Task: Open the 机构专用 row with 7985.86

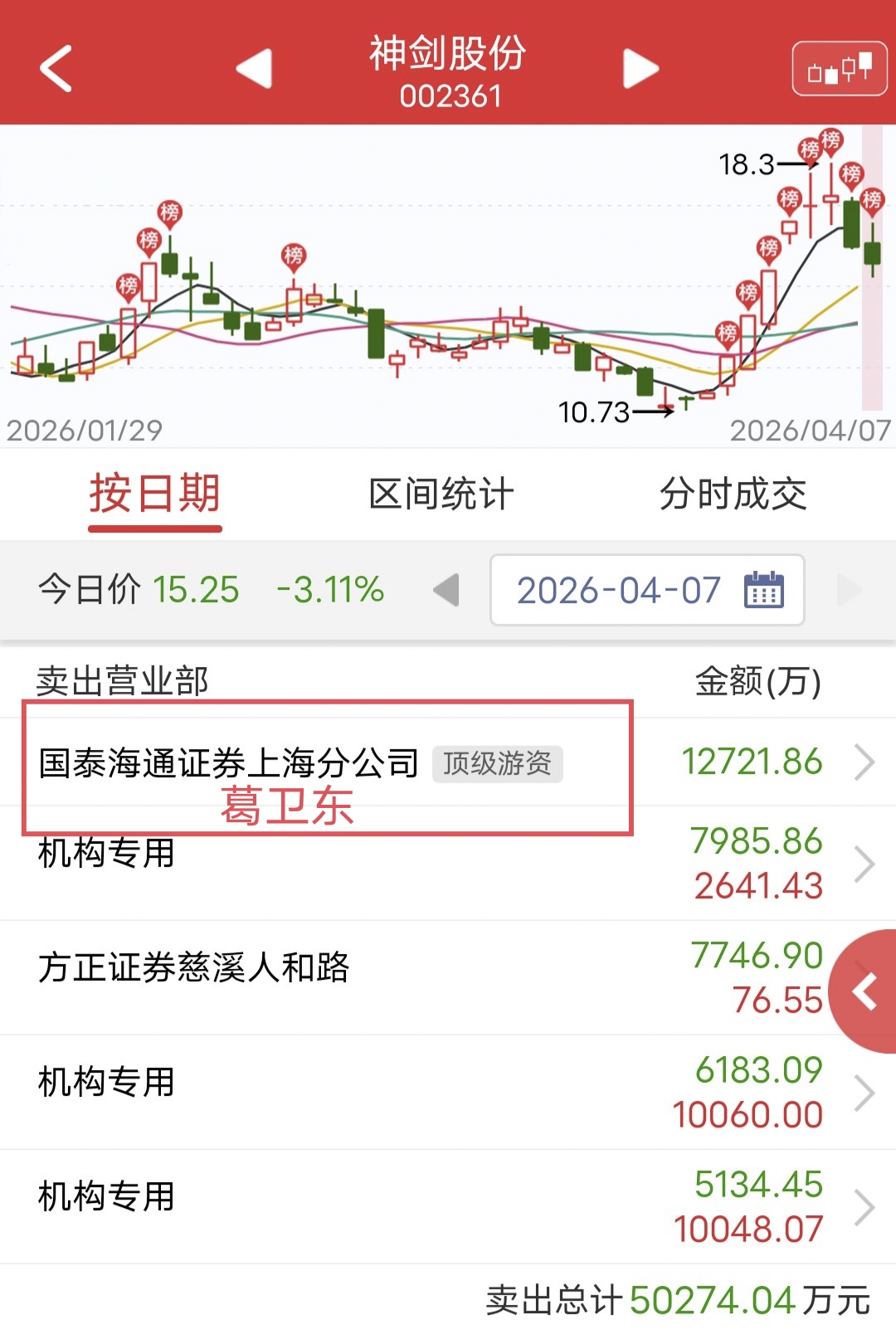Action: click(448, 863)
